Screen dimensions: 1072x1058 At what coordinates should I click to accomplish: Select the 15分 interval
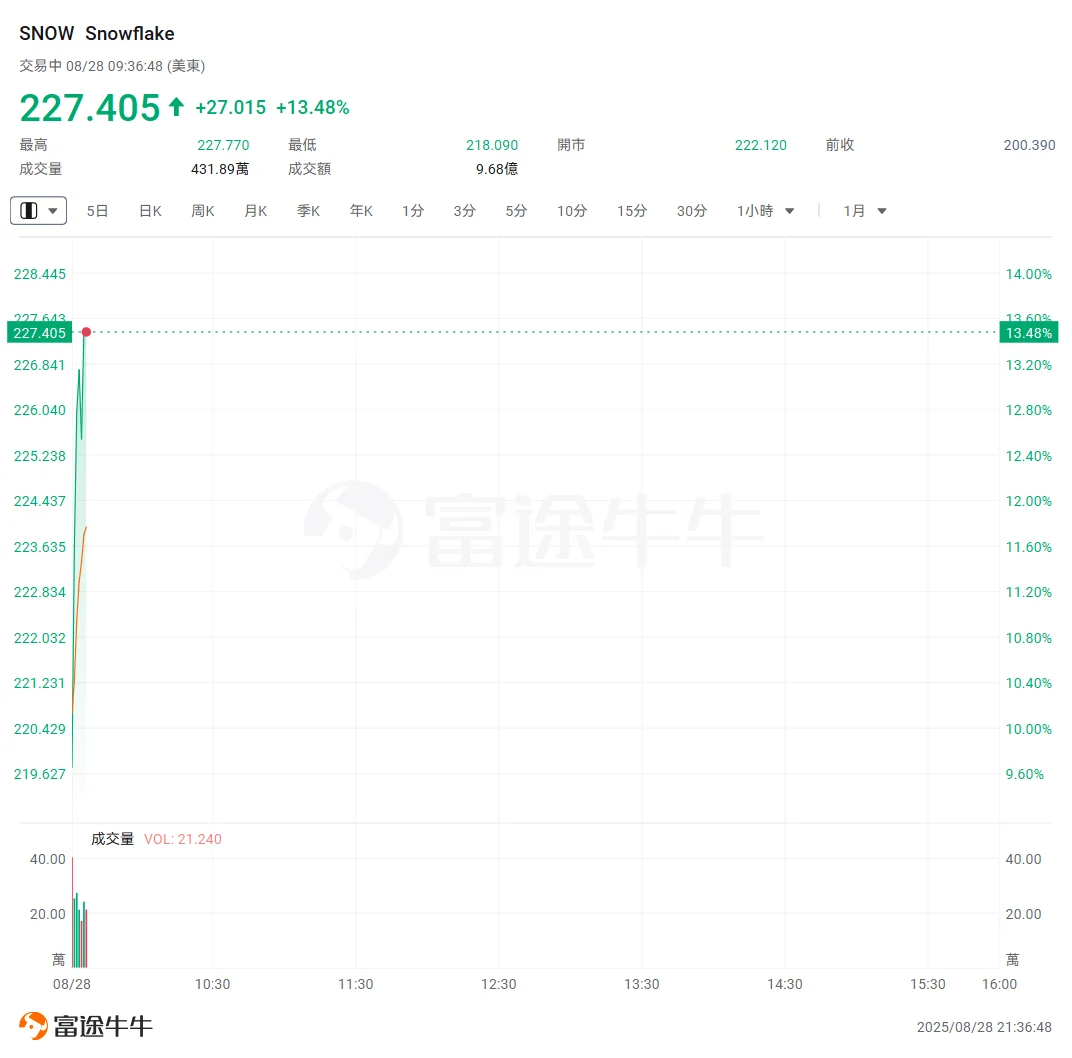click(632, 211)
